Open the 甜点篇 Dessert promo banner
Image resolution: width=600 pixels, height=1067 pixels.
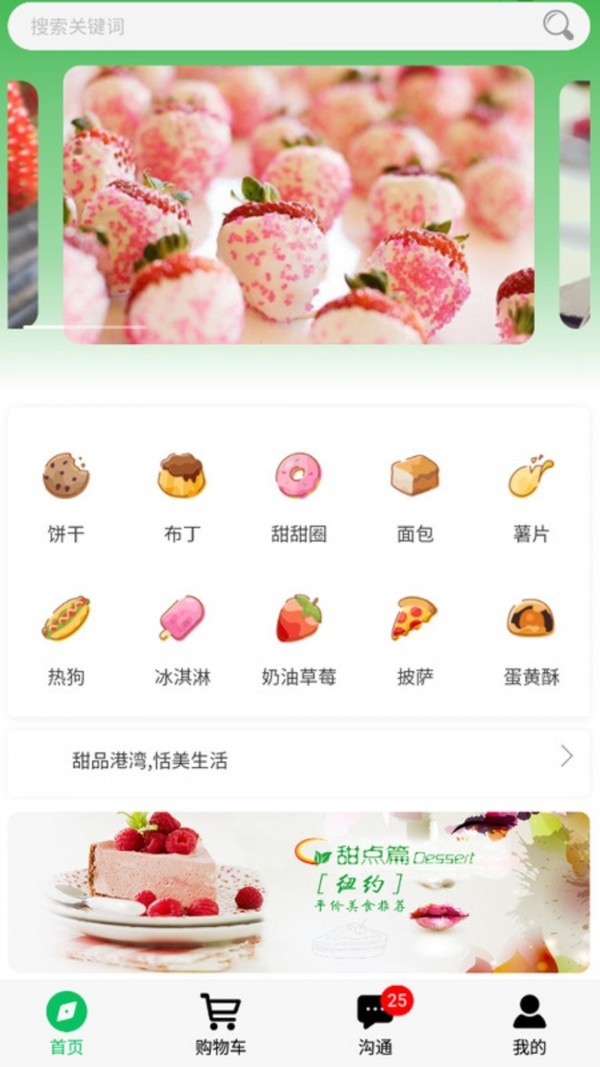298,891
